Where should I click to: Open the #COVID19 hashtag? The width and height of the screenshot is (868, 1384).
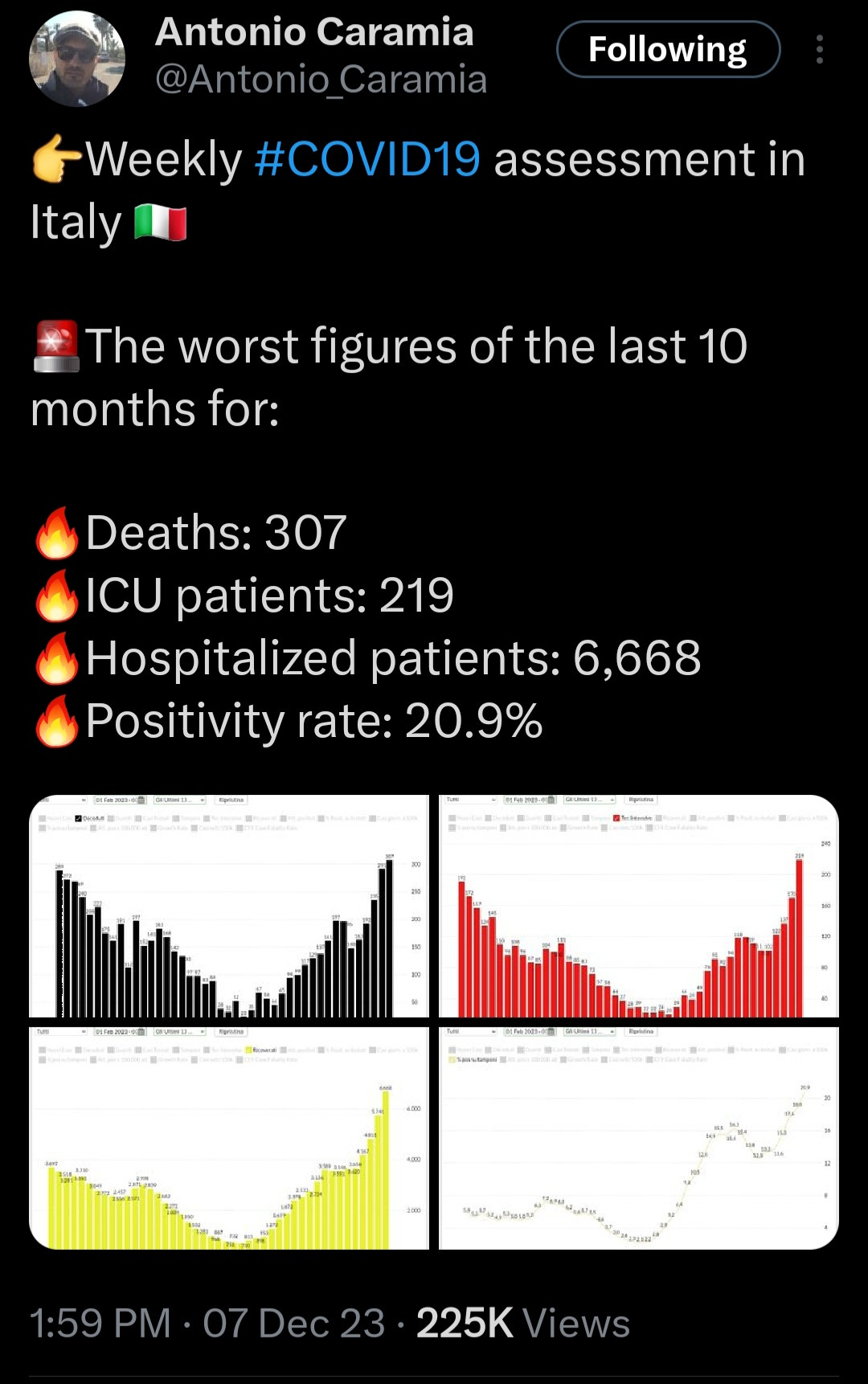point(367,159)
